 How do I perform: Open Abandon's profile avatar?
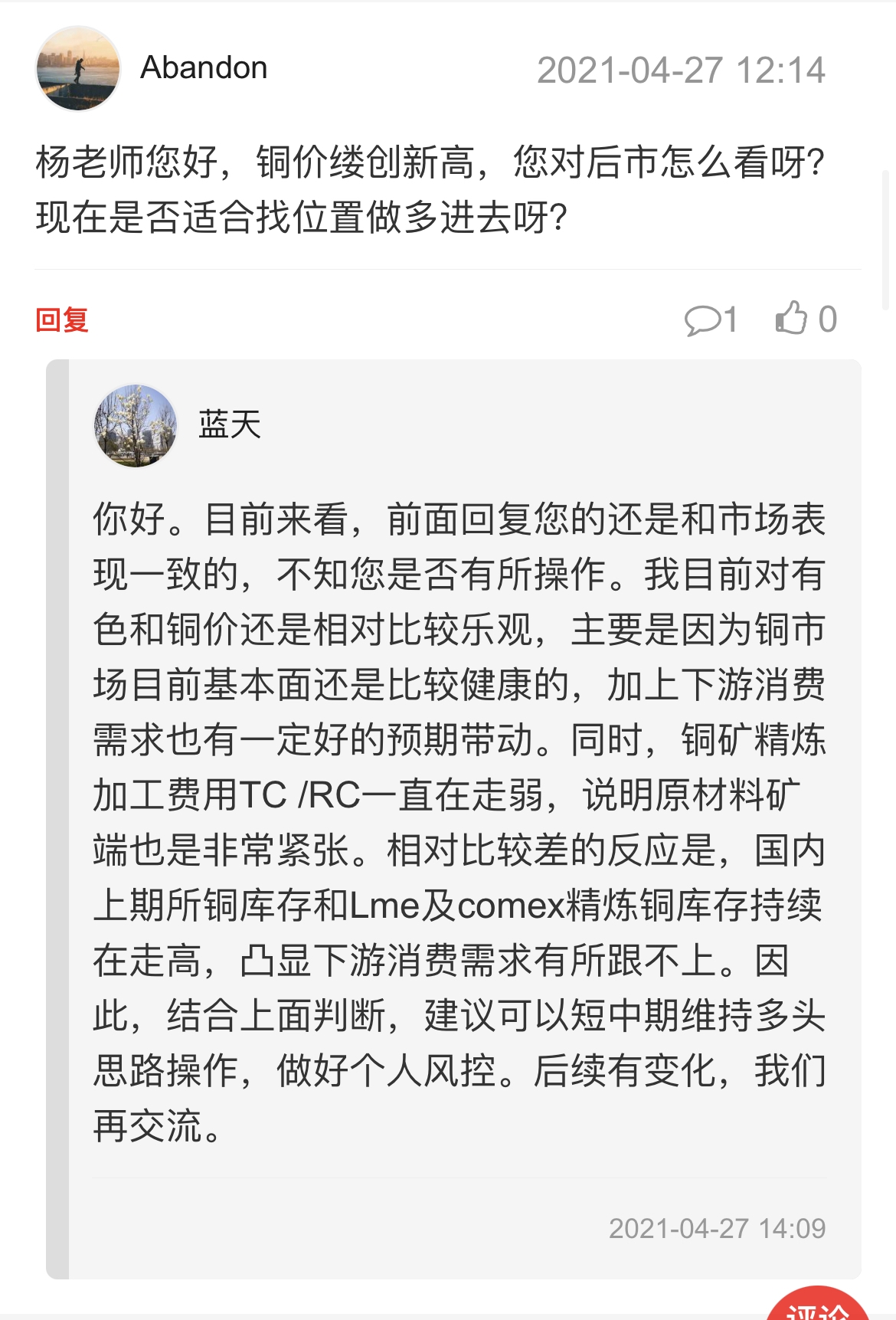(x=78, y=69)
